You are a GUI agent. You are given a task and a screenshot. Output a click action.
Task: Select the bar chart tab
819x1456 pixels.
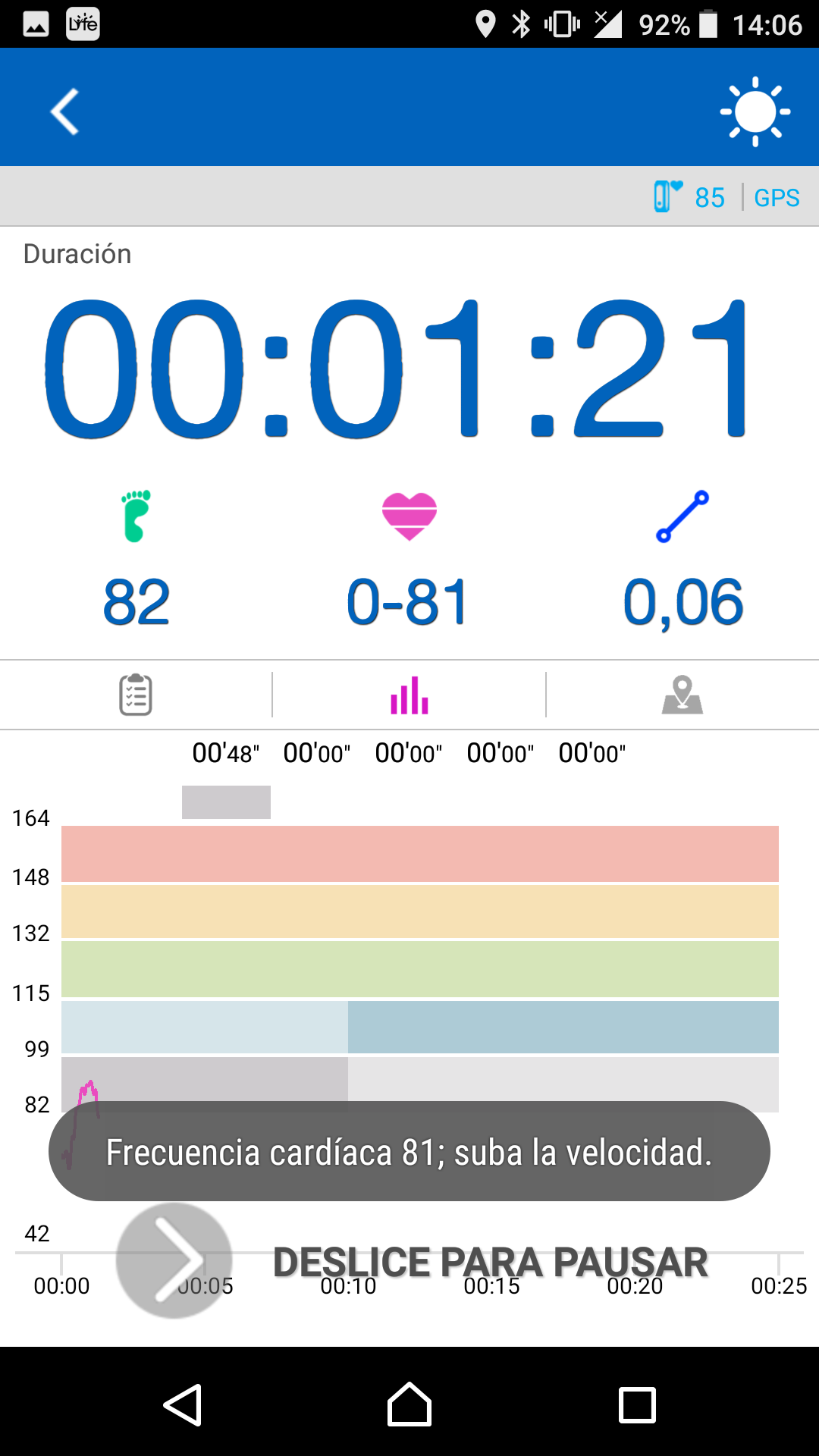pos(409,695)
